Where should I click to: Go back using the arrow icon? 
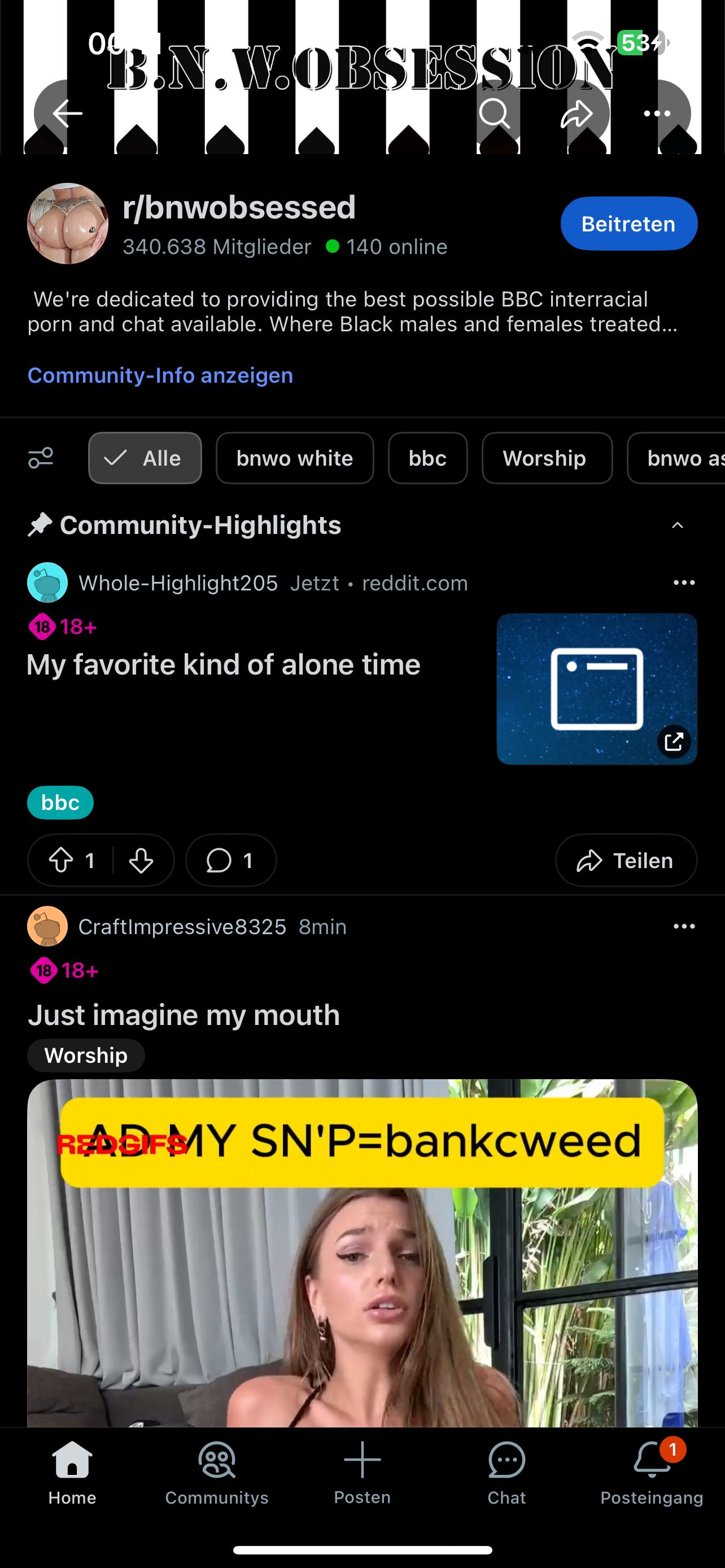67,113
